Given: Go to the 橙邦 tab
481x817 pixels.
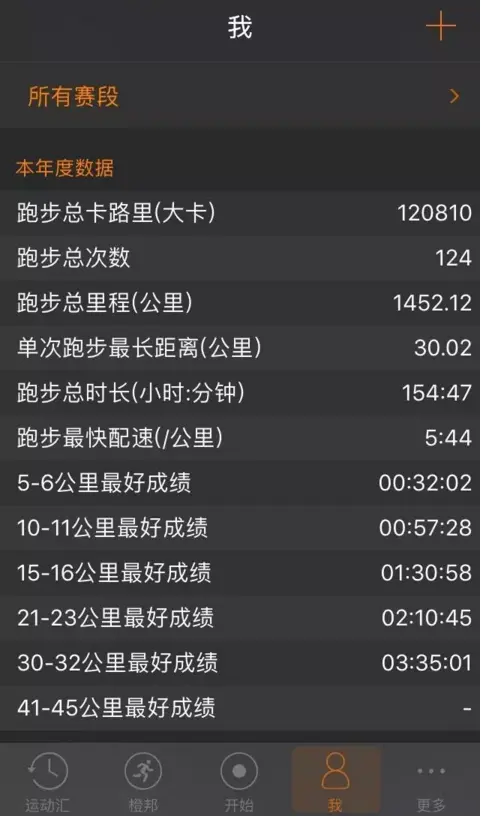Looking at the screenshot, I should tap(143, 781).
